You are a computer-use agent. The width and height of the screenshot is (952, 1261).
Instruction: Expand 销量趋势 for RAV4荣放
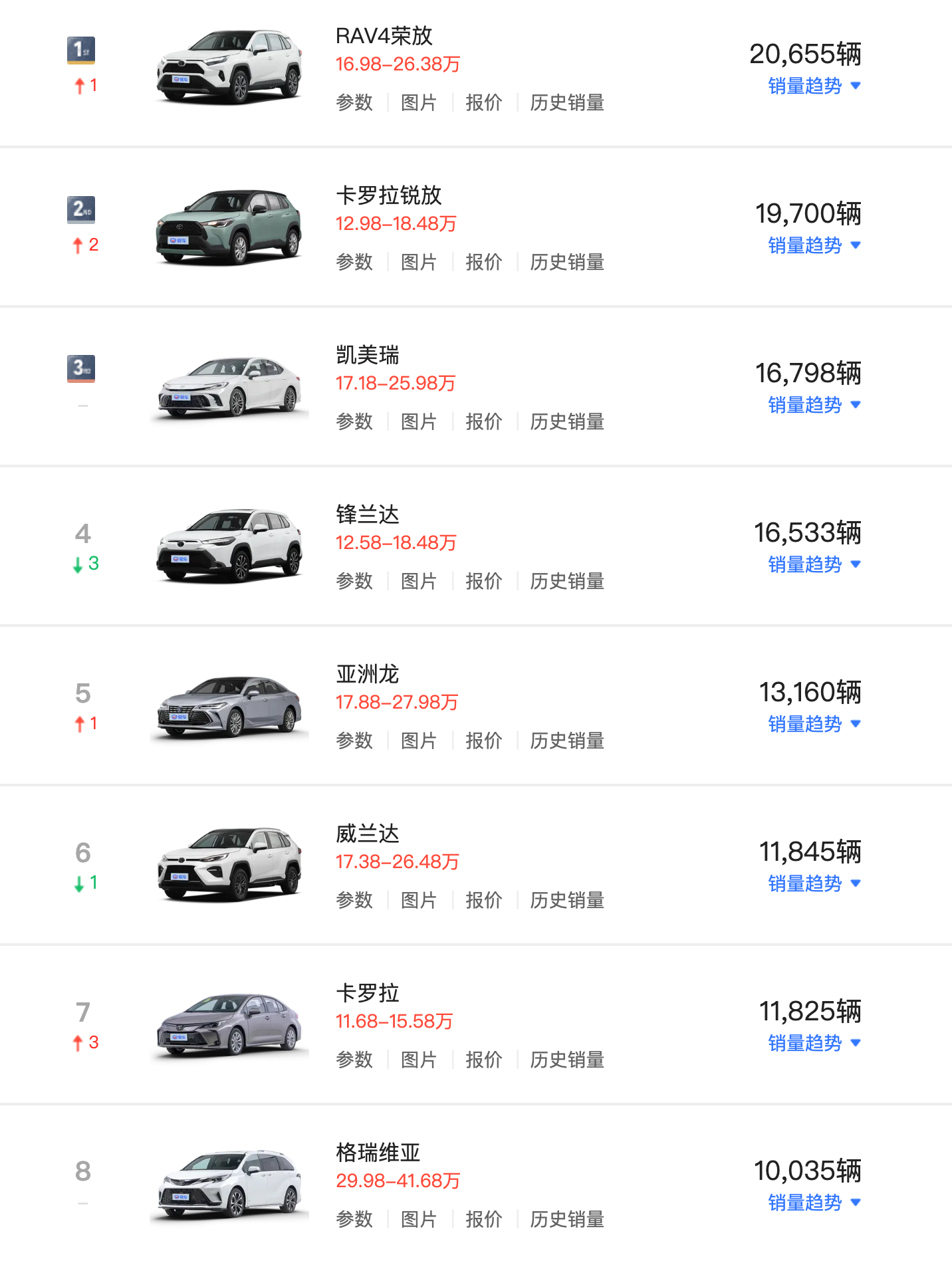point(814,86)
